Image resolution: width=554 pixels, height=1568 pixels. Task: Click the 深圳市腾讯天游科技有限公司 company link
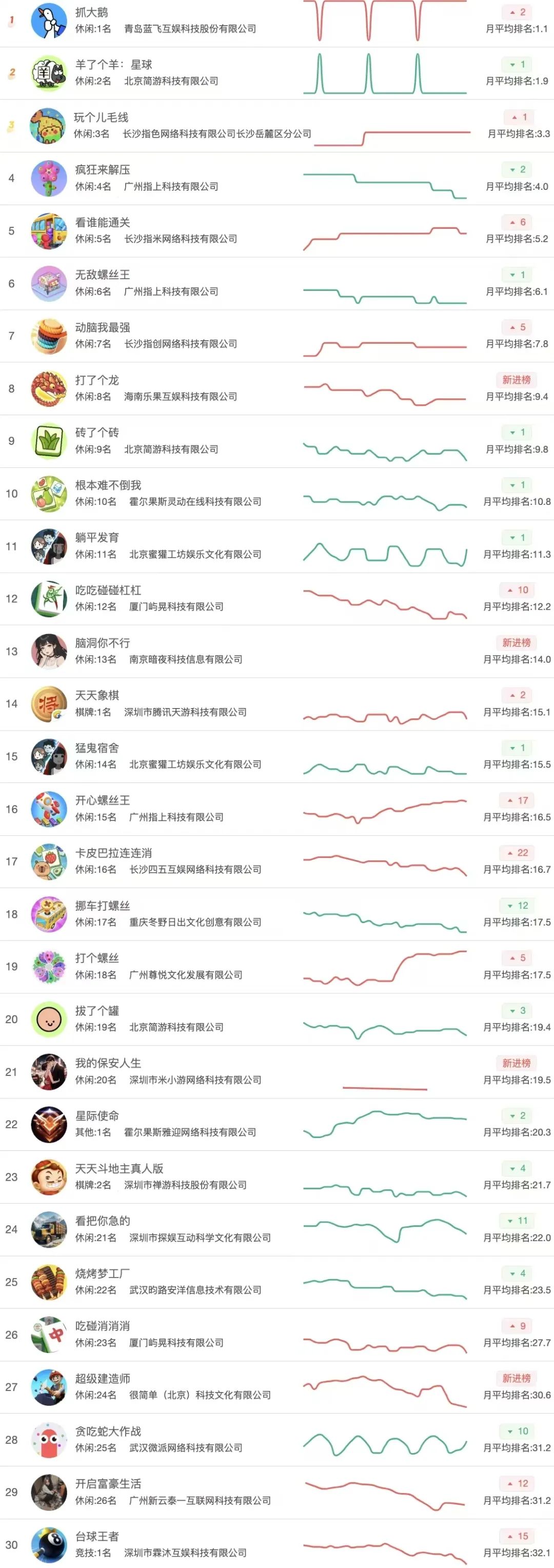(x=186, y=712)
